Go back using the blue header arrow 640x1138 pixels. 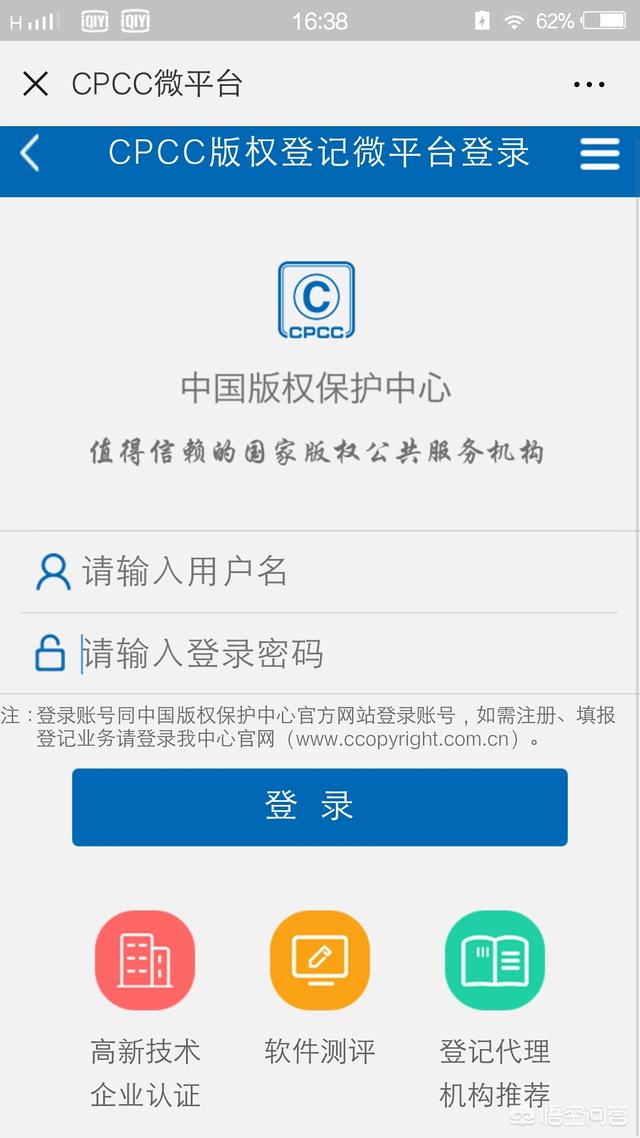point(30,153)
